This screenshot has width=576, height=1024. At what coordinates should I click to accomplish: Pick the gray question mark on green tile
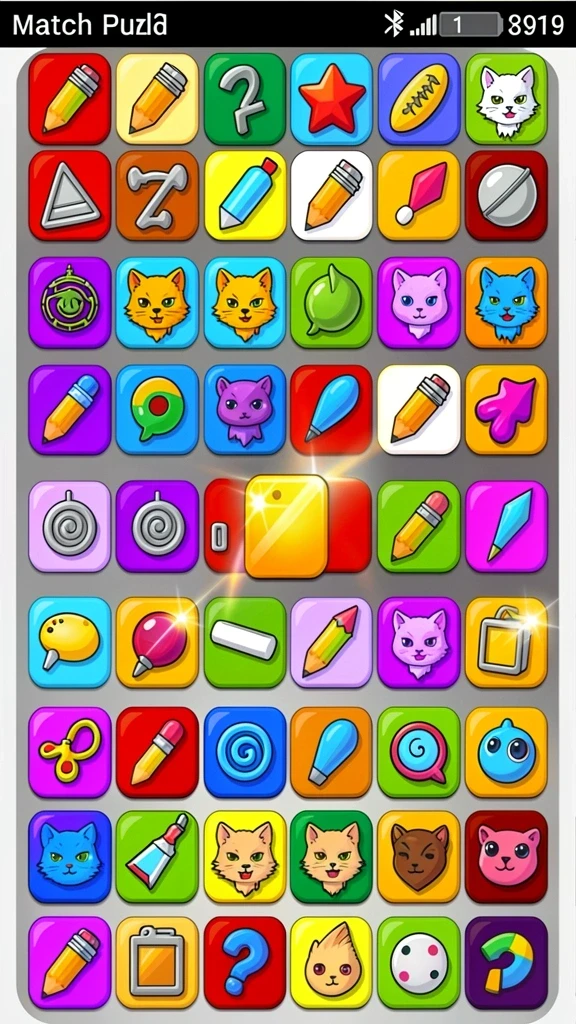[245, 99]
